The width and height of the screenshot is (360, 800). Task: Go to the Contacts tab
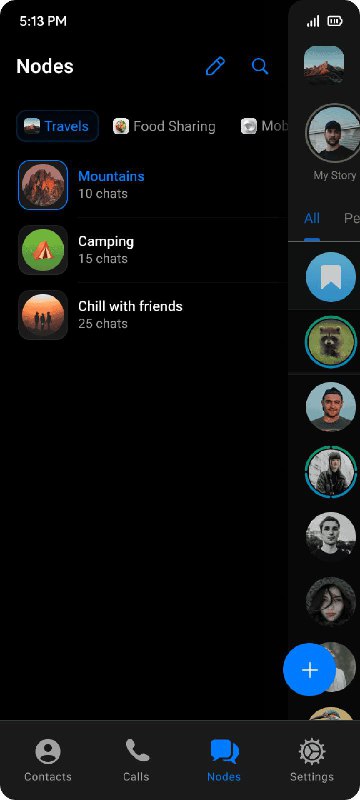[48, 760]
